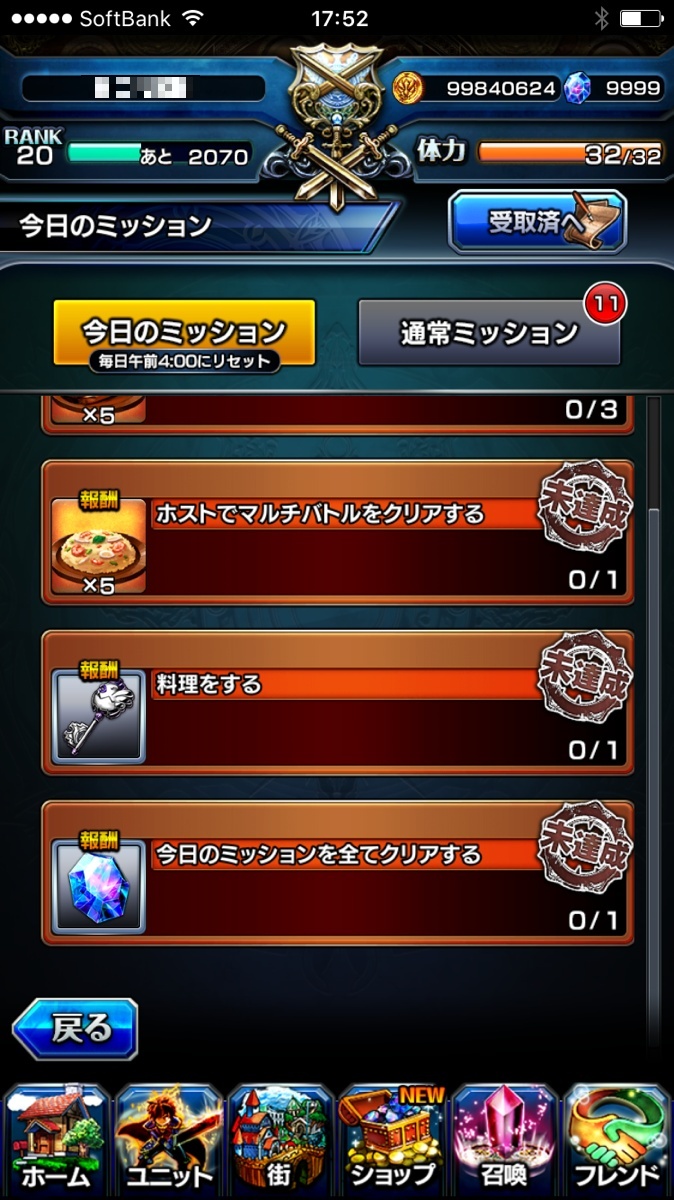Open the 今日のミッションを全てクリアする mission
Viewport: 674px width, 1200px height.
click(337, 872)
